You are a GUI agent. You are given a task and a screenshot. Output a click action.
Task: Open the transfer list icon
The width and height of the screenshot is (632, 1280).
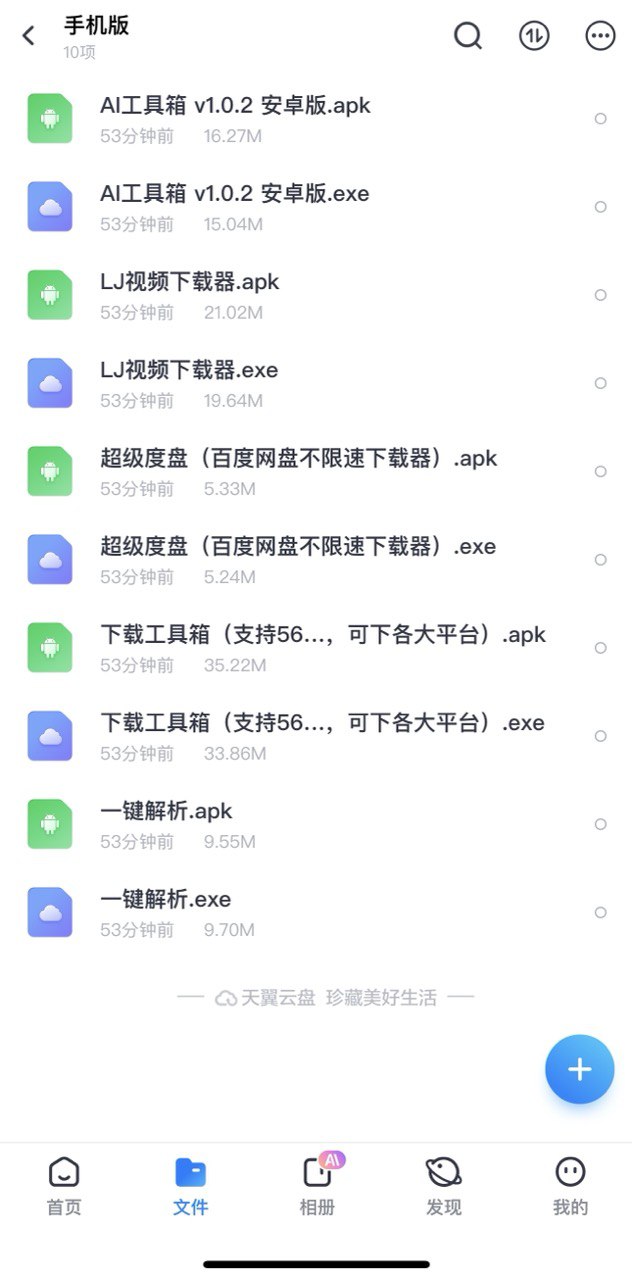(534, 36)
